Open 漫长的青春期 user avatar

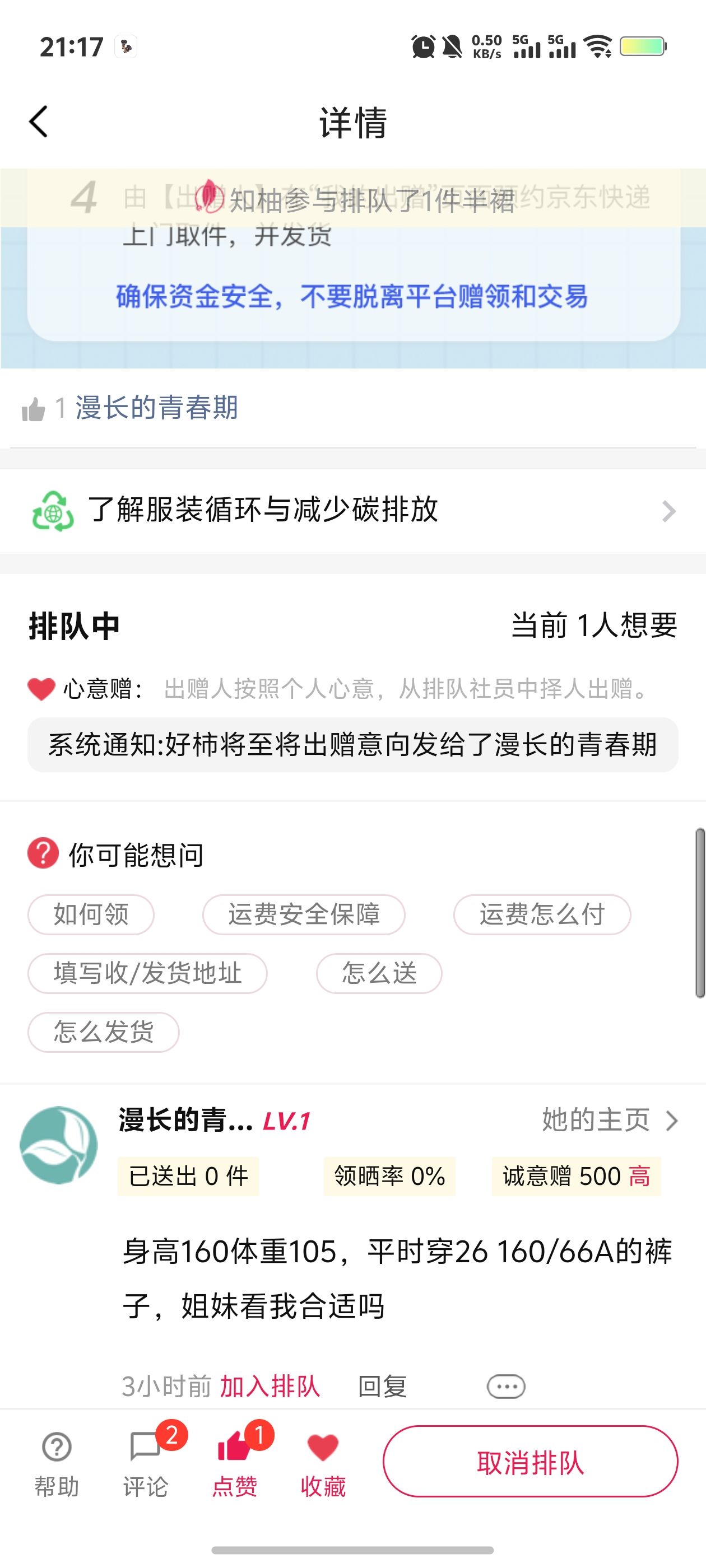coord(58,1145)
